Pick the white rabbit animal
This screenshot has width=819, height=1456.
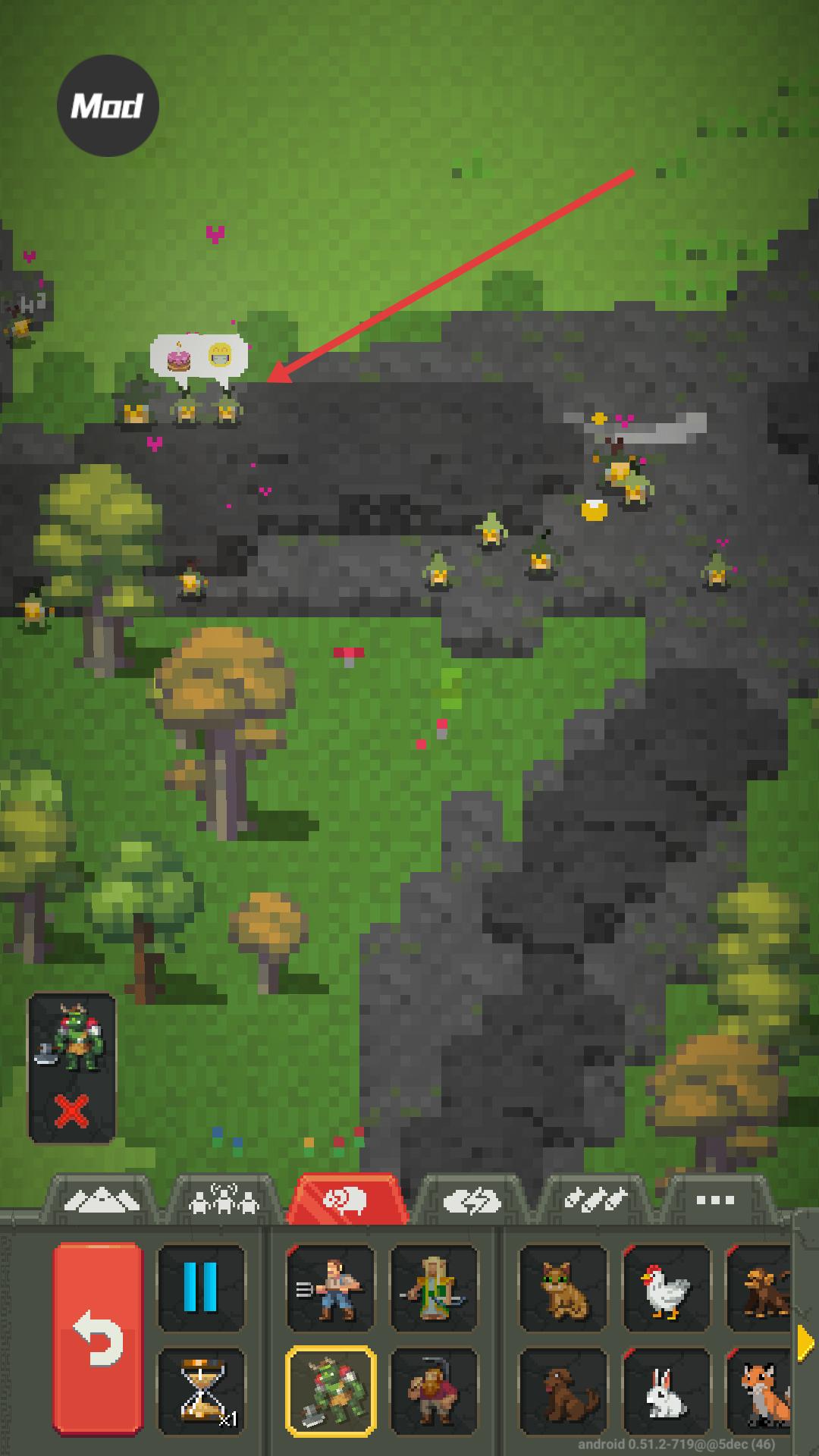coord(667,1392)
